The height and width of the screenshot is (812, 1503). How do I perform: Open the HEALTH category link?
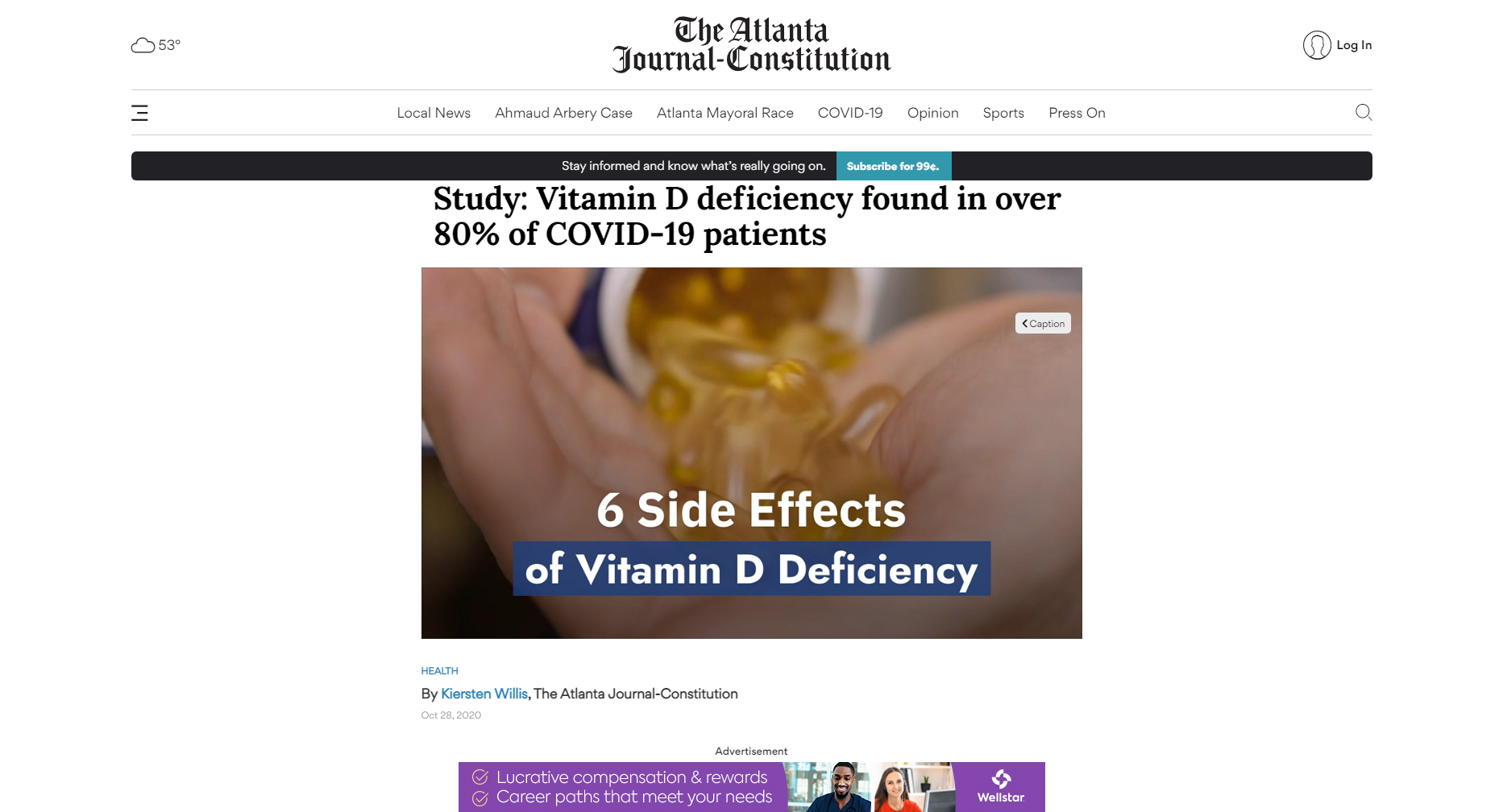click(x=439, y=671)
